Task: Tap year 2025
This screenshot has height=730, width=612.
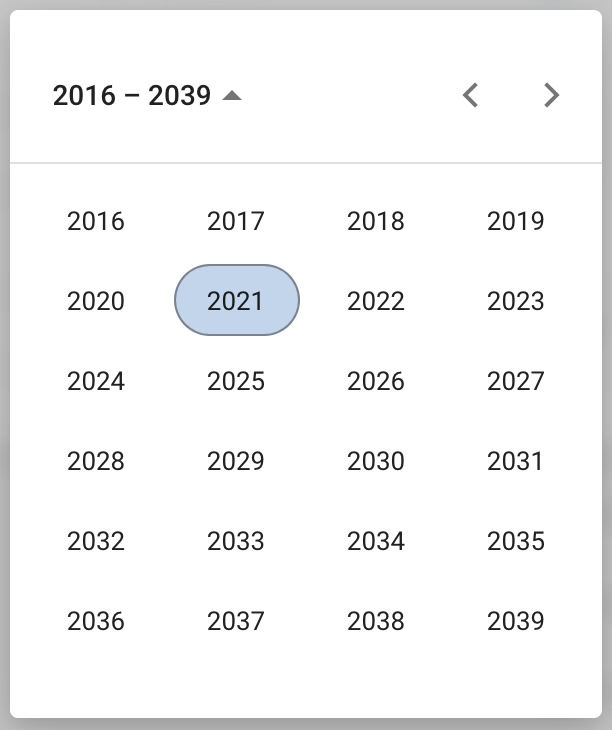Action: pos(236,381)
